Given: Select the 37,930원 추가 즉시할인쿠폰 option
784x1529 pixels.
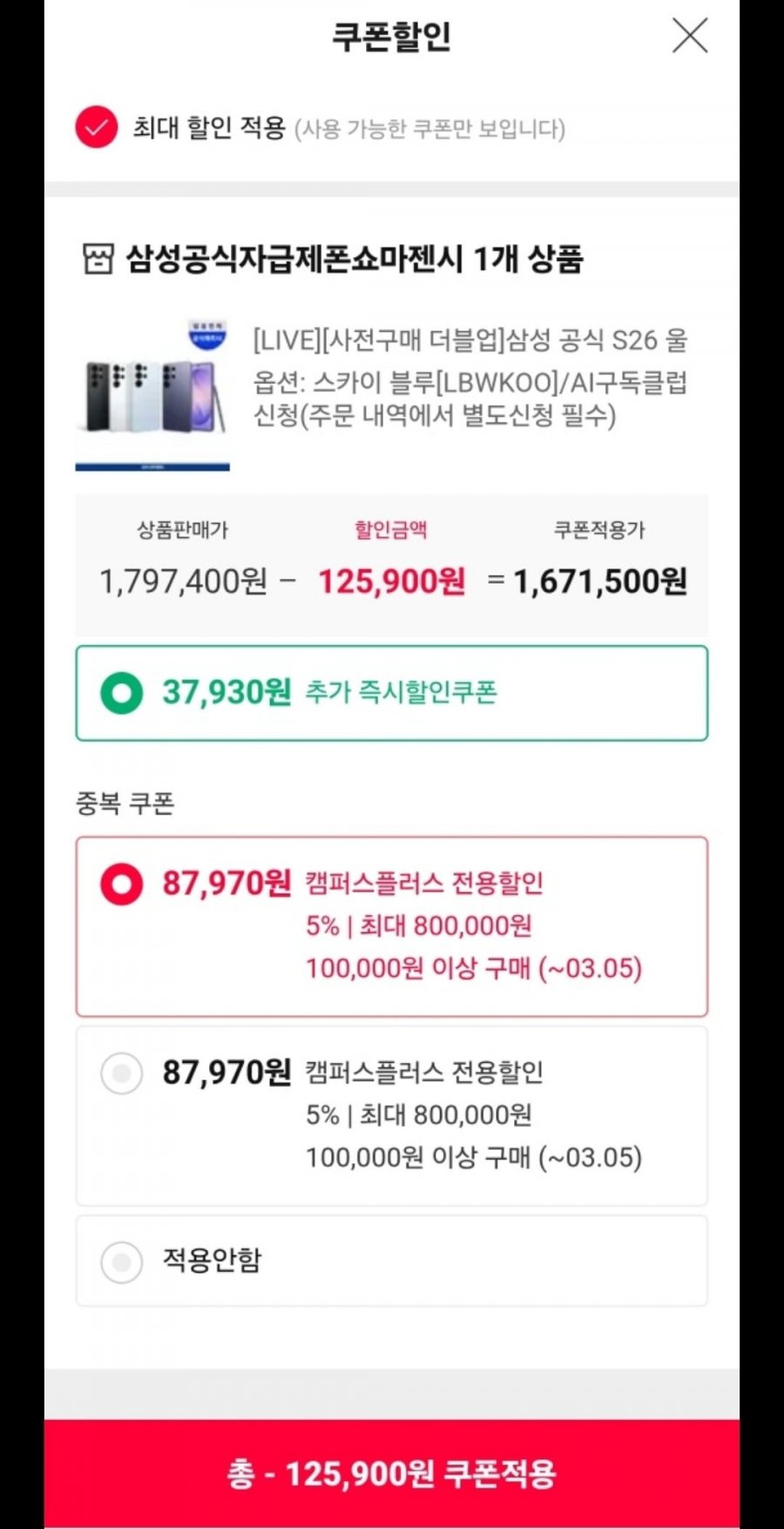Looking at the screenshot, I should (x=122, y=693).
